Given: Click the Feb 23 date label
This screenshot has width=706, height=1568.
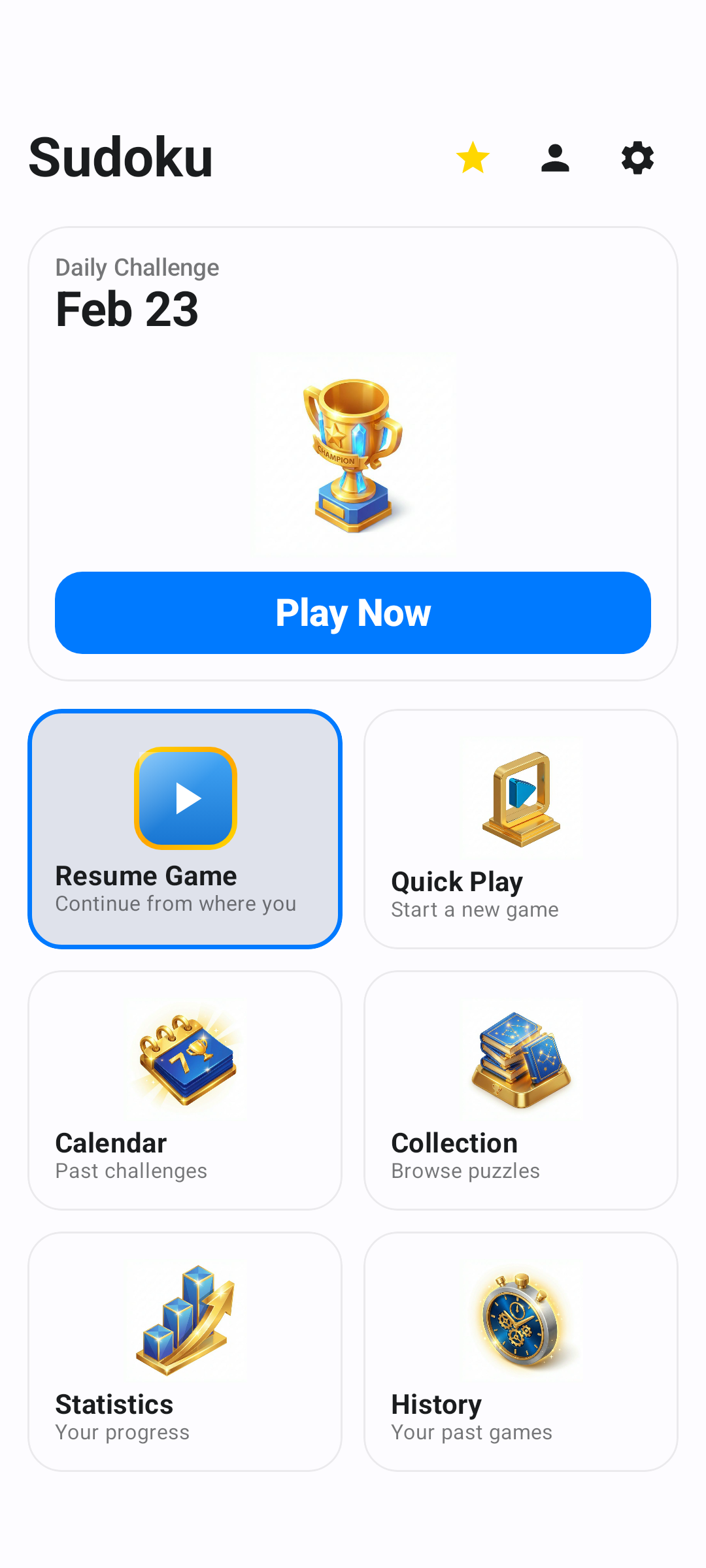Looking at the screenshot, I should coord(126,308).
